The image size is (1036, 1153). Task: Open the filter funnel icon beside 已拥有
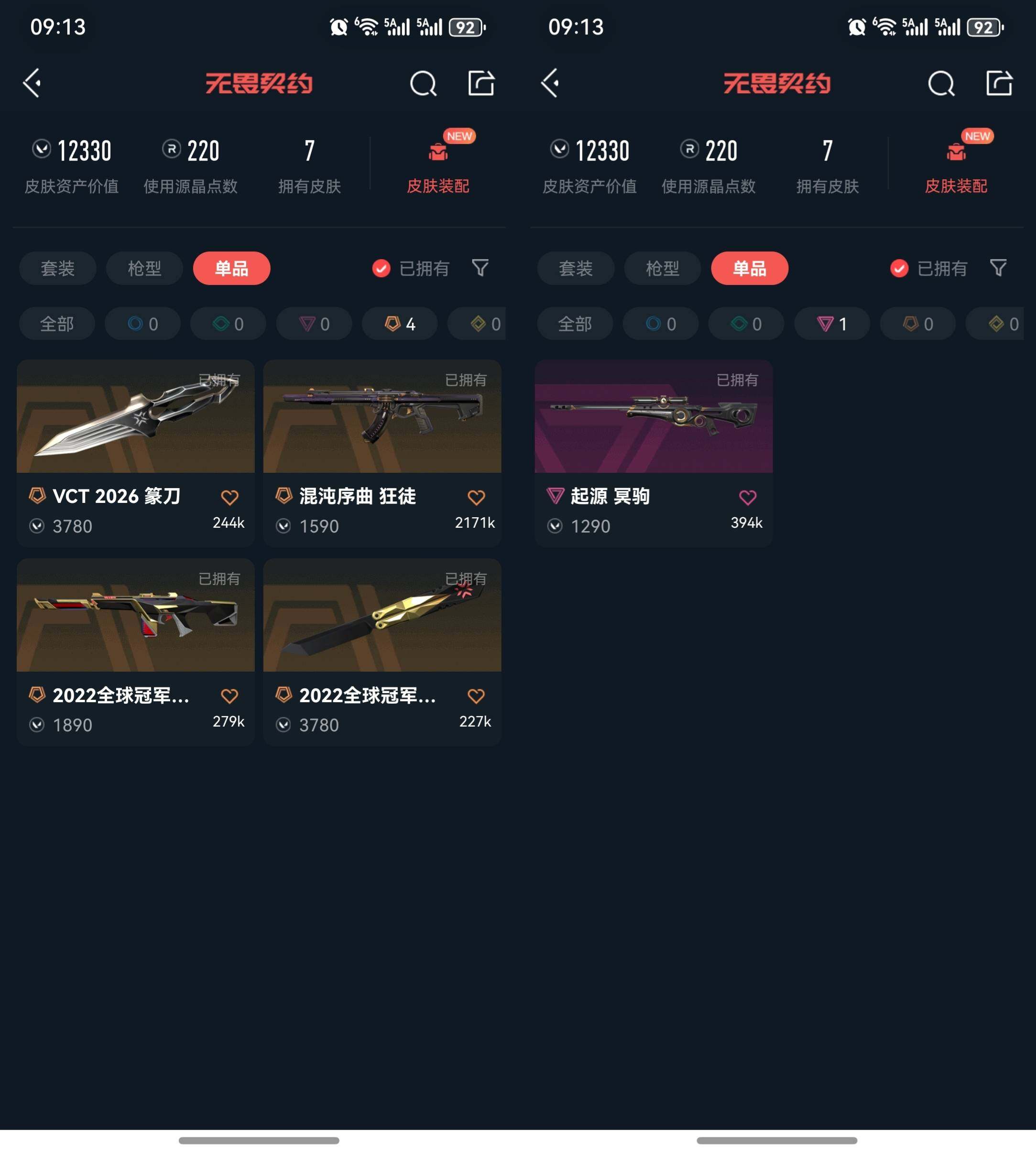480,268
